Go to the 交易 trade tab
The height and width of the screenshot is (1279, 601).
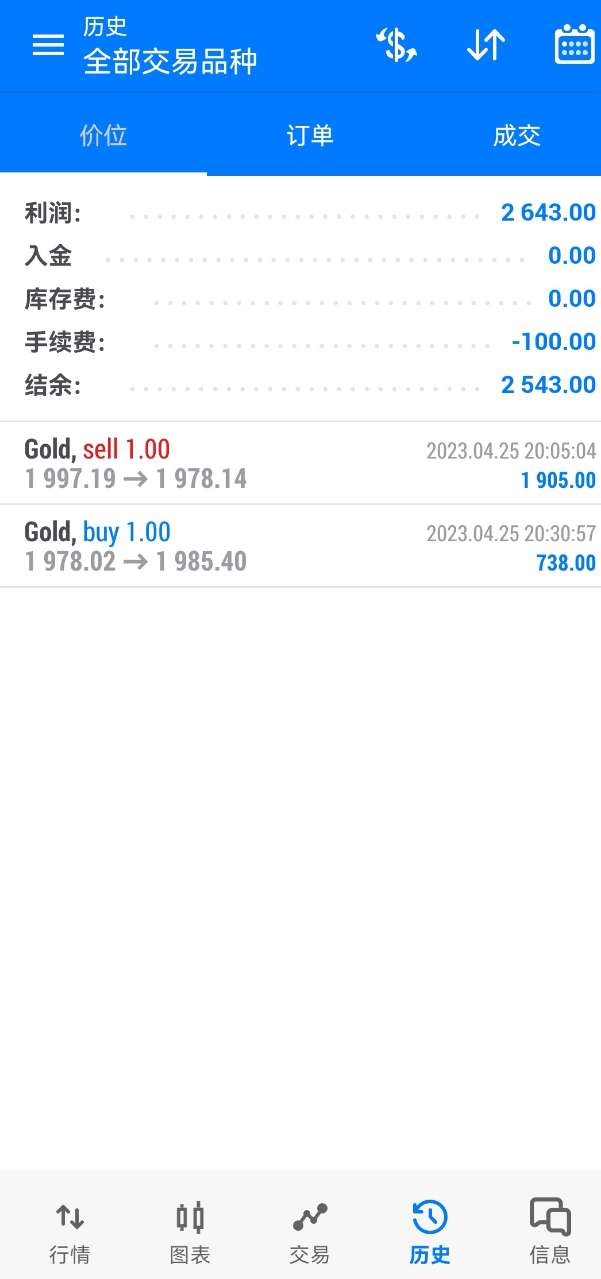(310, 1232)
